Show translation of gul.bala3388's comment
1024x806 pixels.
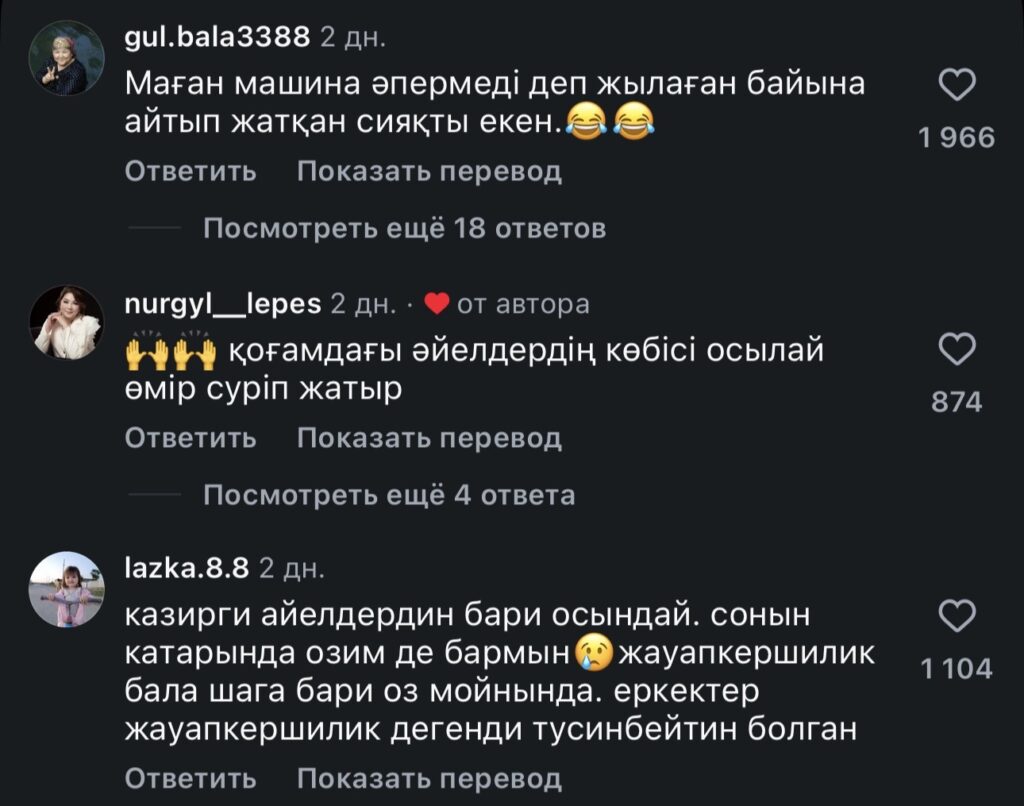click(x=429, y=172)
